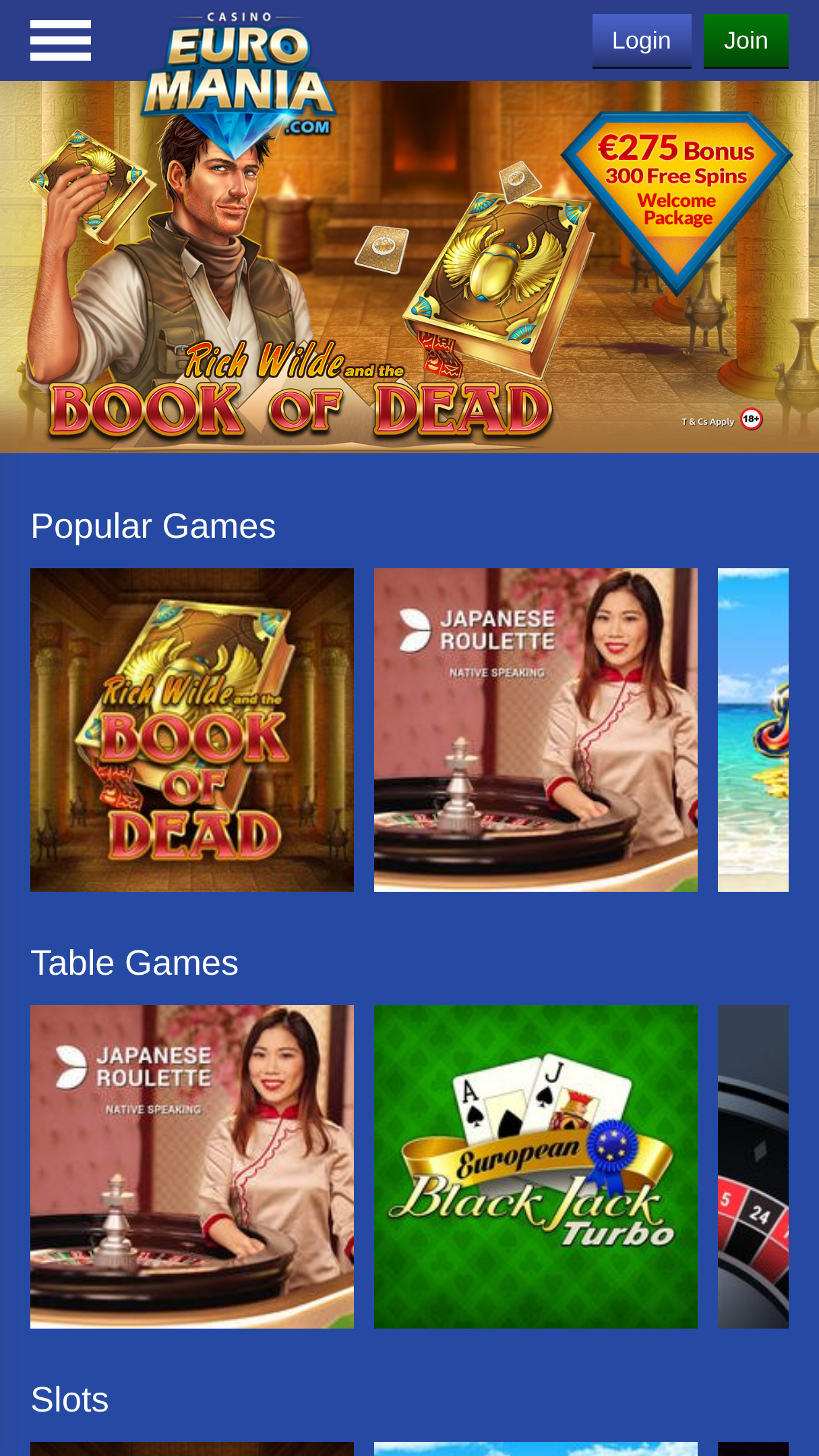Open Book of Dead in Popular Games
Viewport: 819px width, 1456px height.
tap(192, 730)
